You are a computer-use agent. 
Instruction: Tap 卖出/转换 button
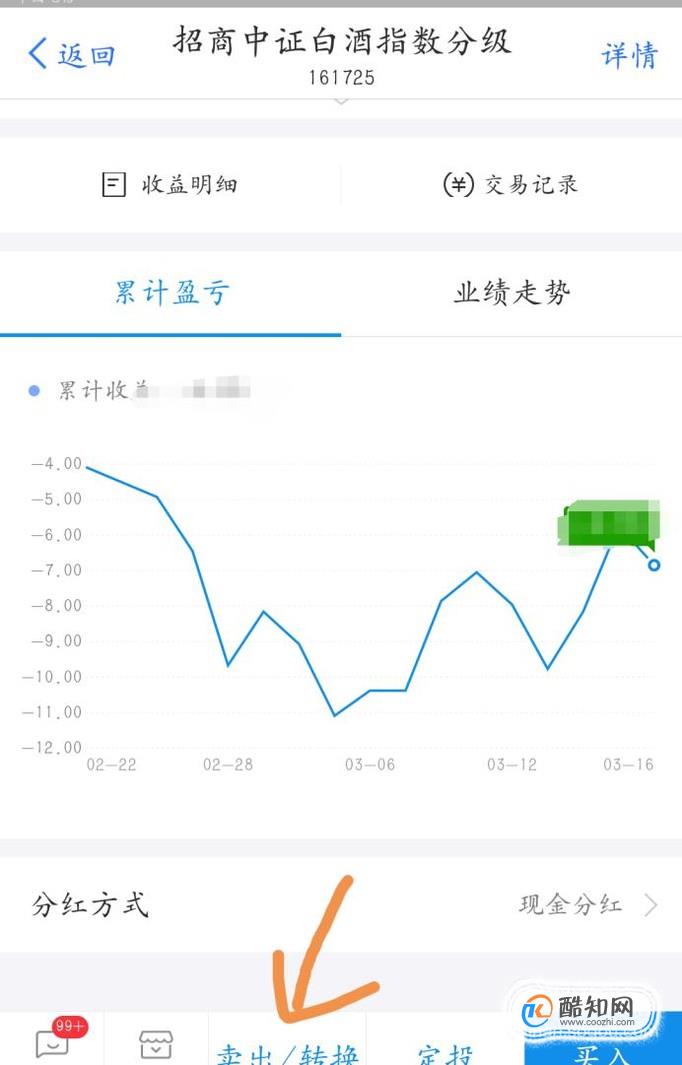click(x=287, y=1051)
